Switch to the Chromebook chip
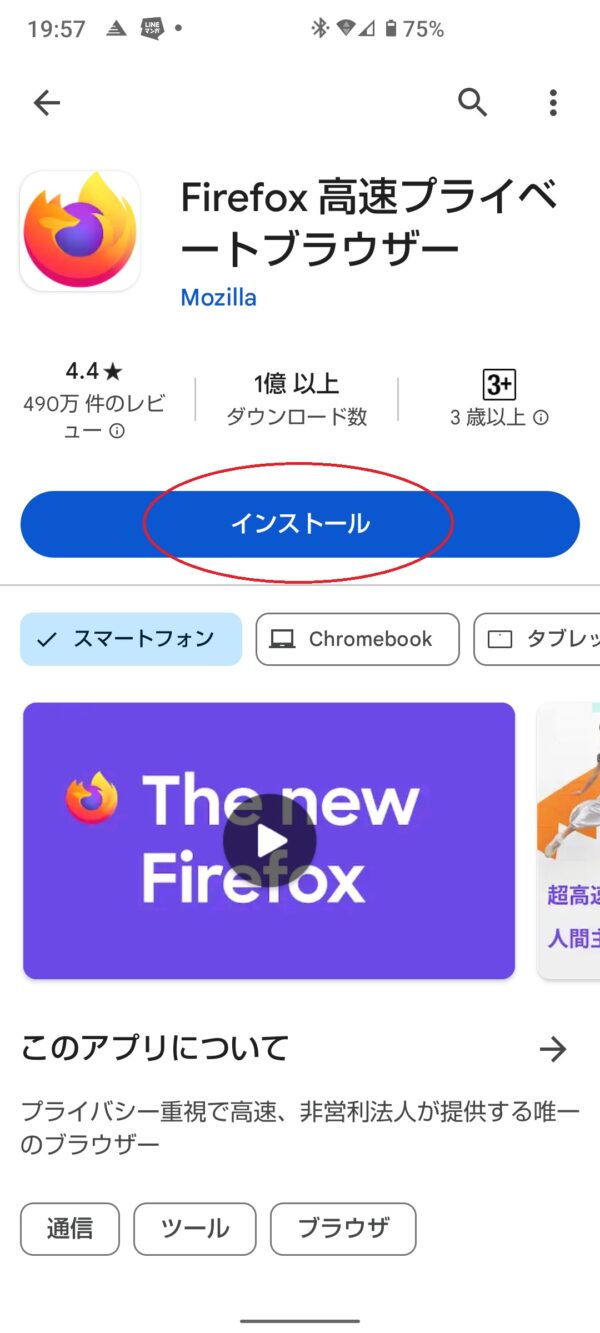The height and width of the screenshot is (1333, 600). pyautogui.click(x=357, y=639)
